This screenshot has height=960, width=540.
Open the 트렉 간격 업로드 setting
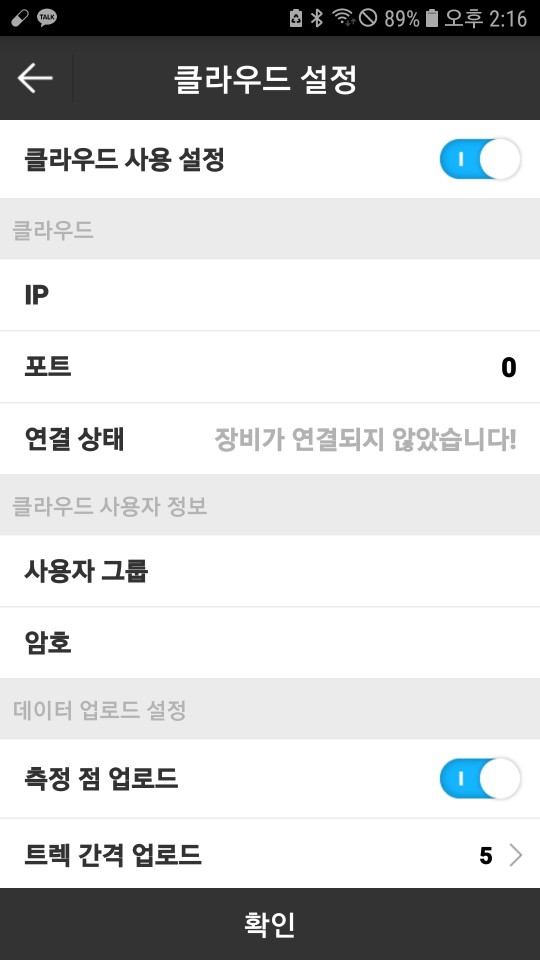point(270,854)
